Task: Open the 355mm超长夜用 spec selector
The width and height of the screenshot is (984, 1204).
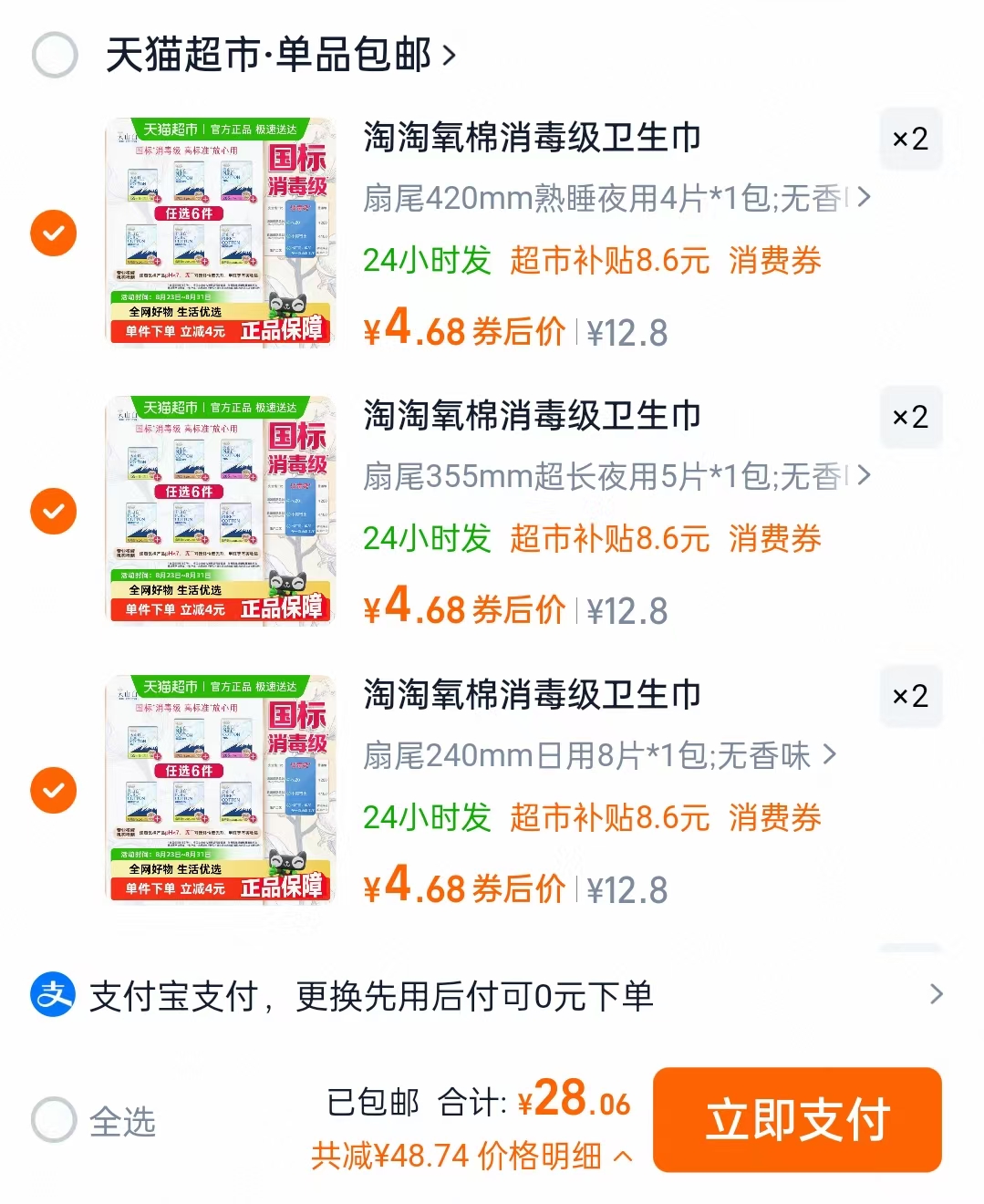Action: coord(863,475)
